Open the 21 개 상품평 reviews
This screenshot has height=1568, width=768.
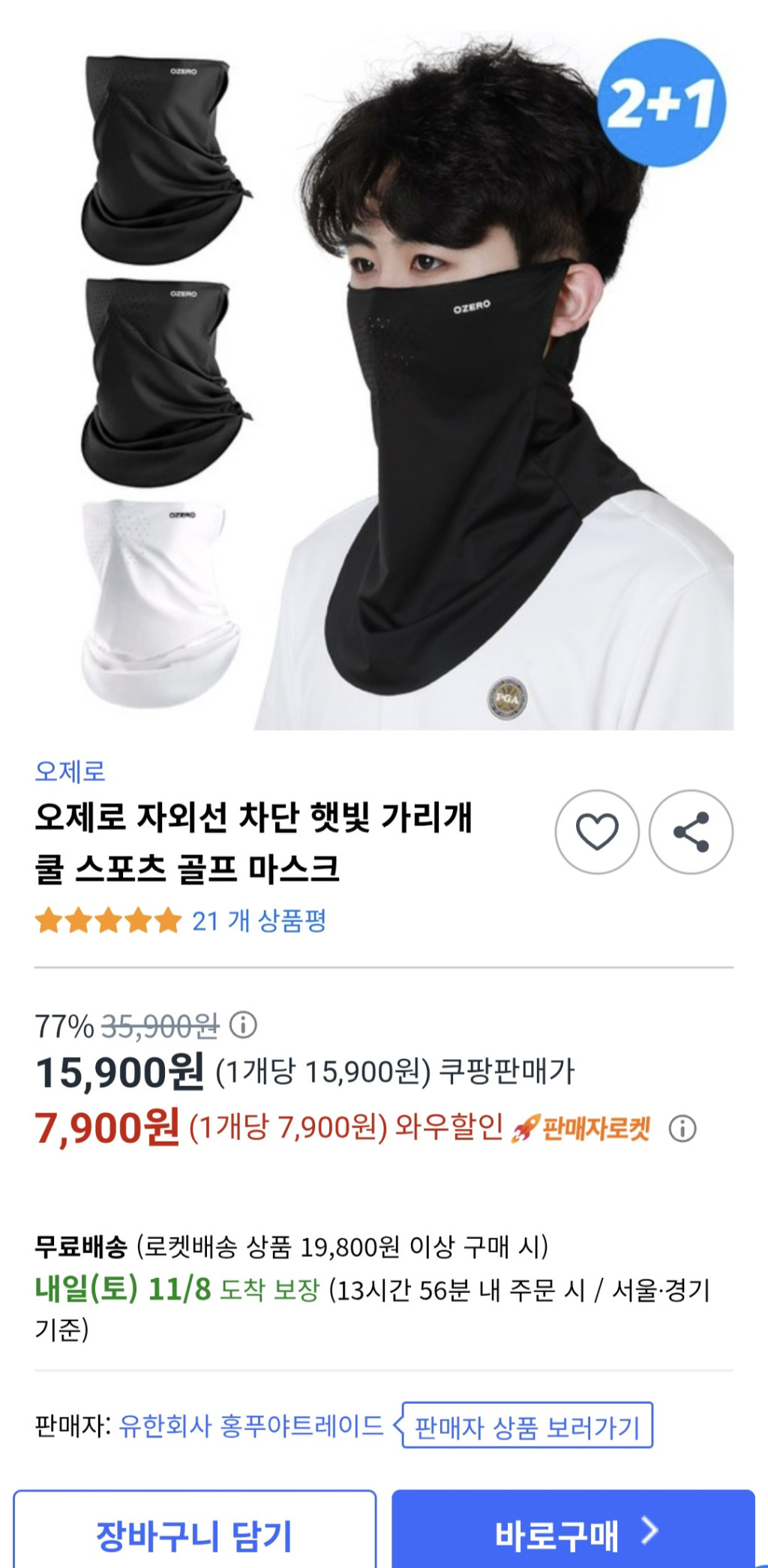[x=259, y=920]
